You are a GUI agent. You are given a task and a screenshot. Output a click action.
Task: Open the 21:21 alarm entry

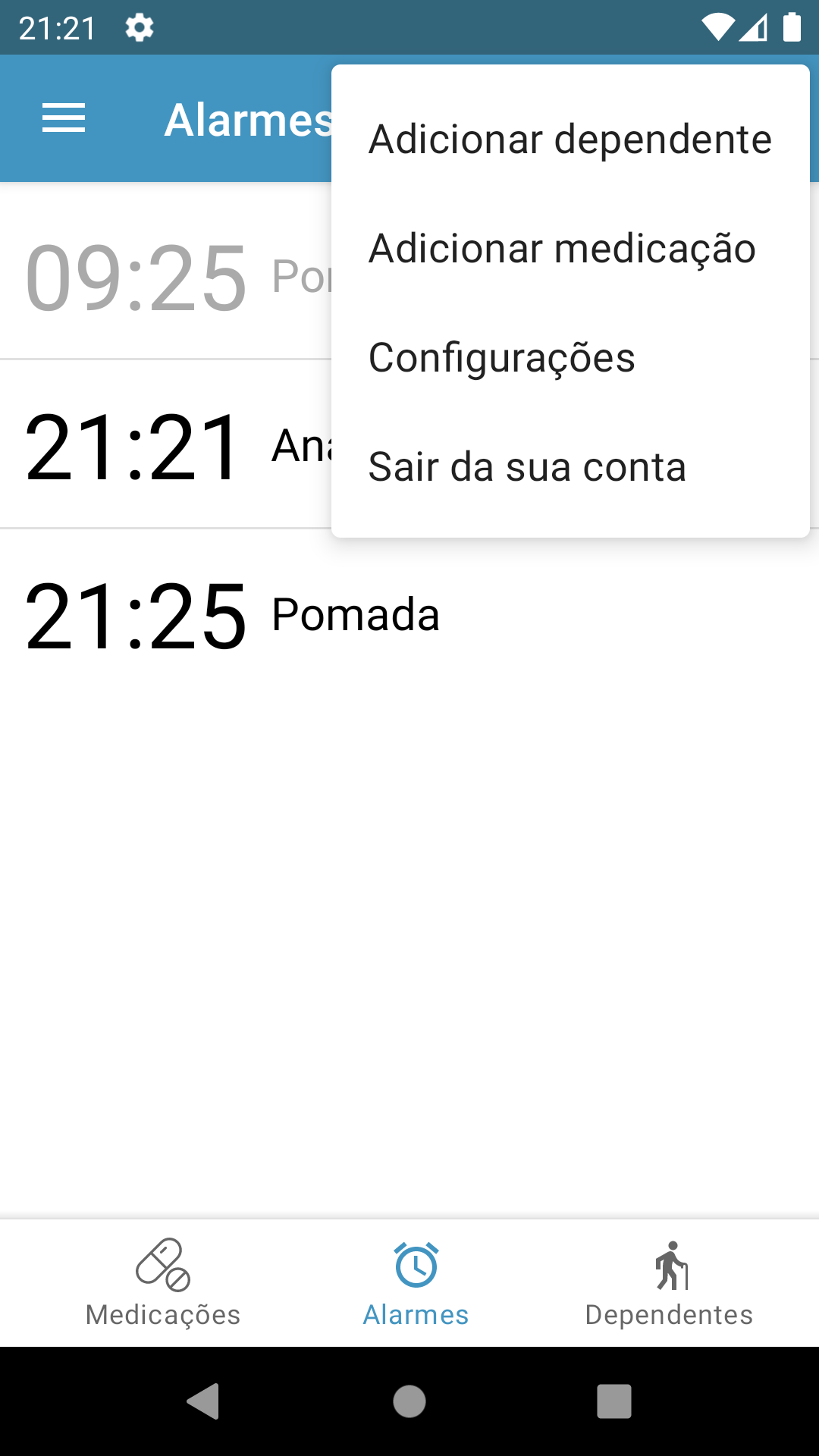click(152, 446)
